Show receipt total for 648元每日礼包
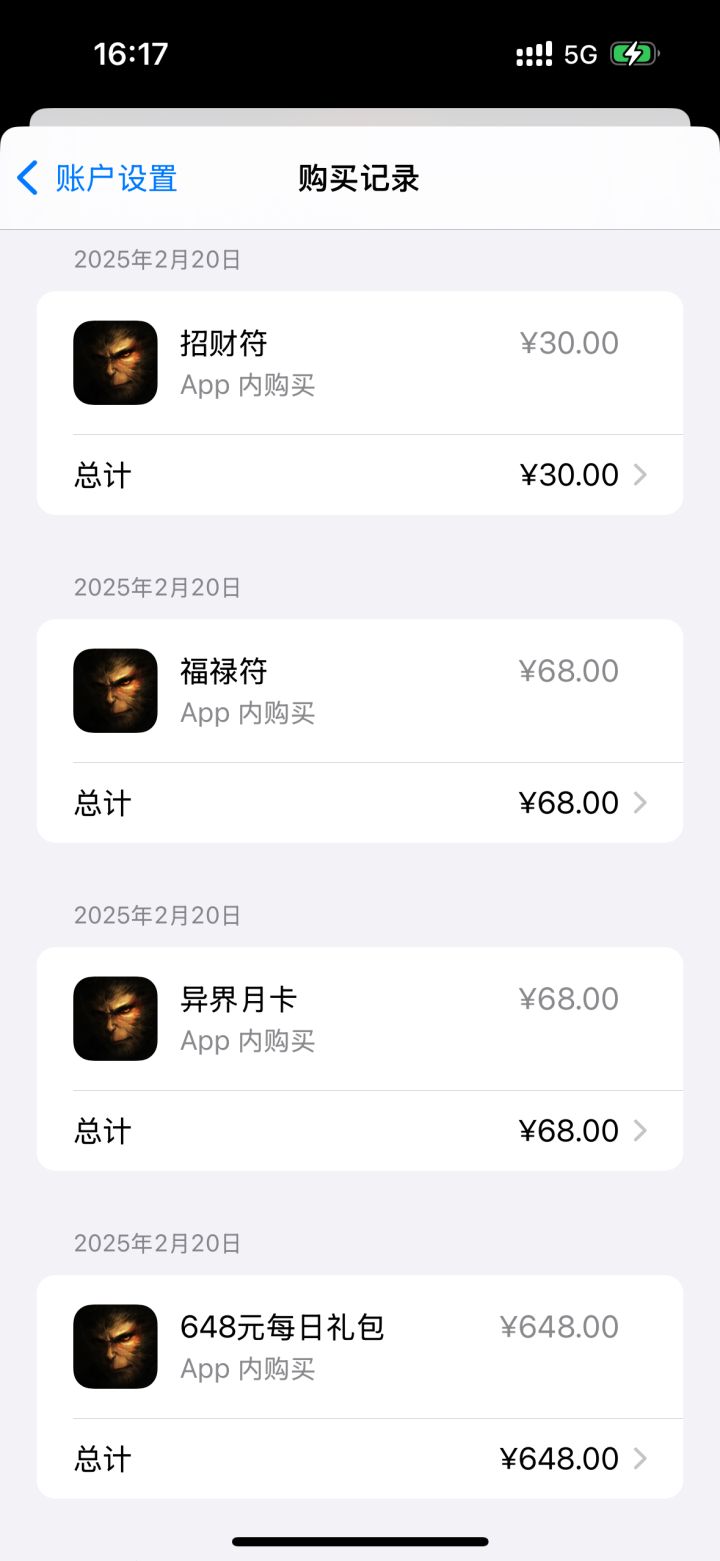Screen dimensions: 720x1561 point(360,1459)
